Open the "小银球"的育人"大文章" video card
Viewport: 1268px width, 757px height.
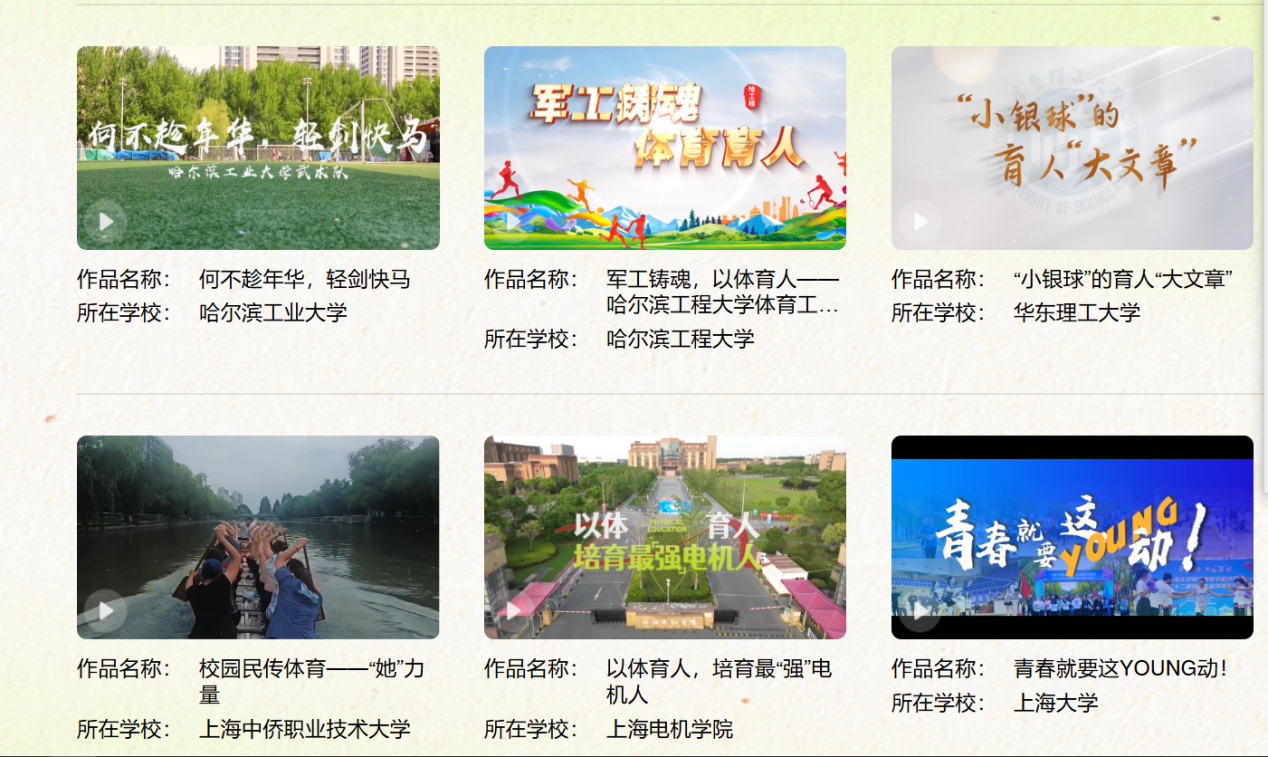coord(1072,148)
